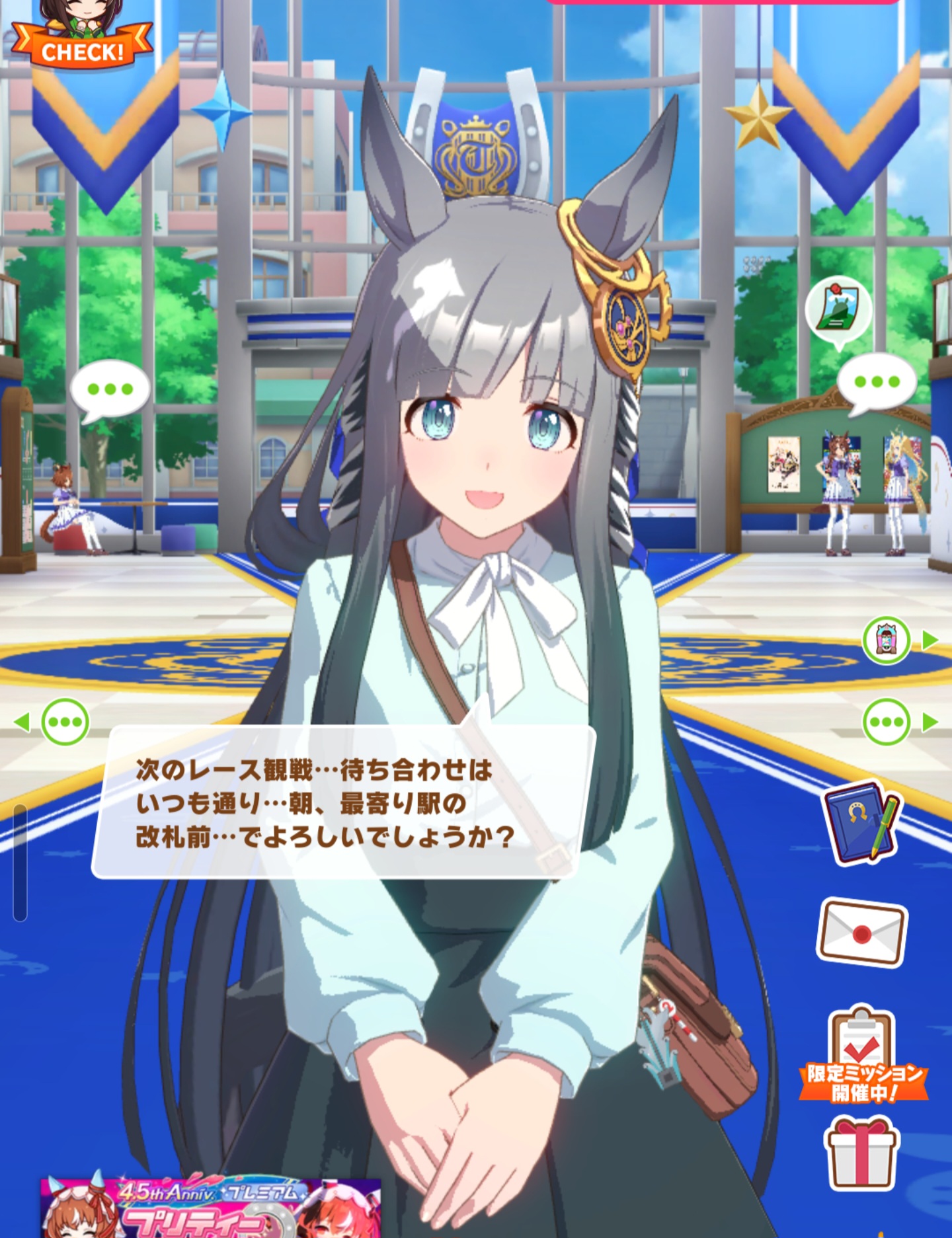Tap the 4.5th Anniv. premium banner
The width and height of the screenshot is (952, 1238).
click(x=210, y=1207)
